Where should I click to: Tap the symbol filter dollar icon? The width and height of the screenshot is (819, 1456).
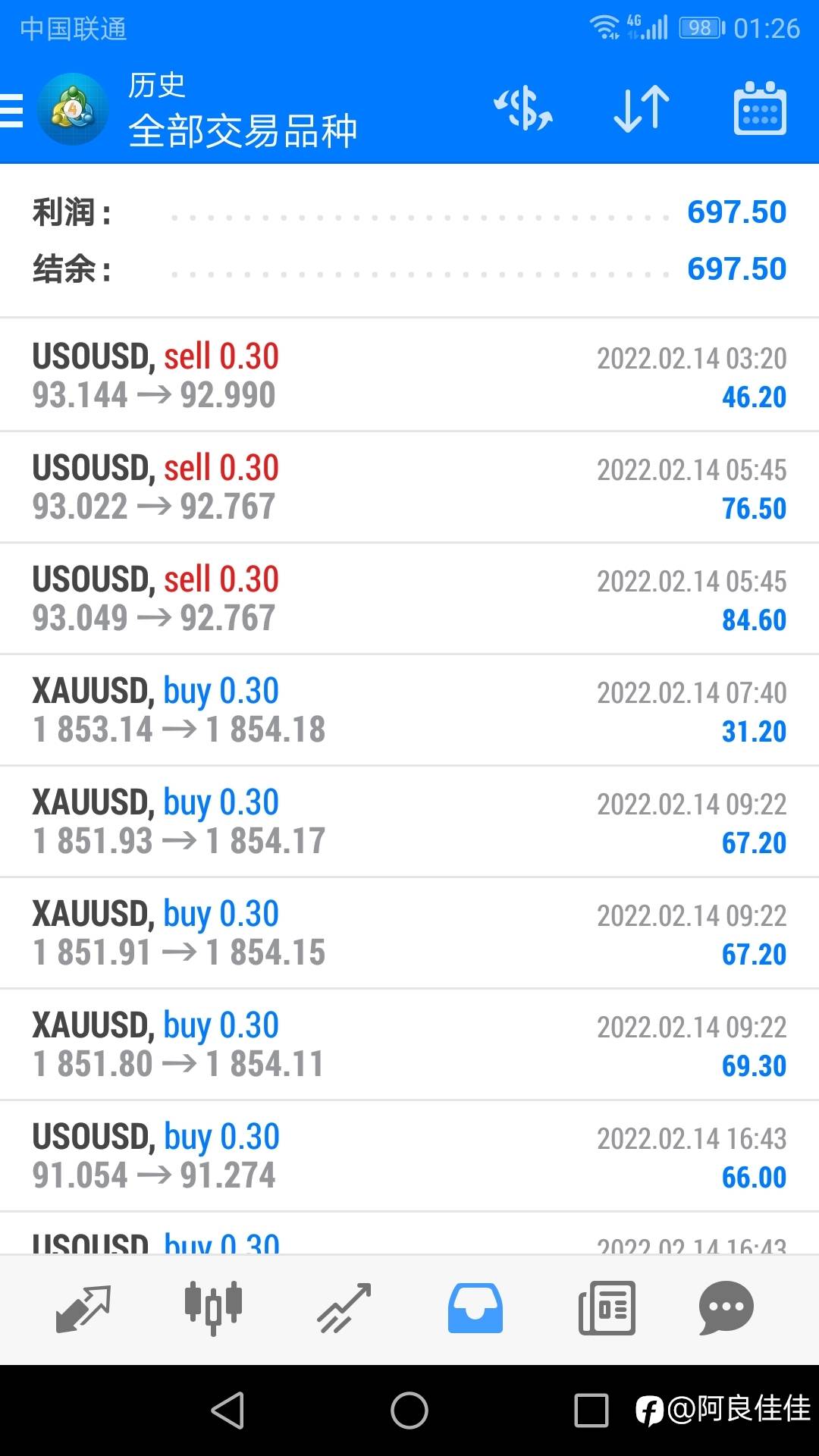click(523, 109)
